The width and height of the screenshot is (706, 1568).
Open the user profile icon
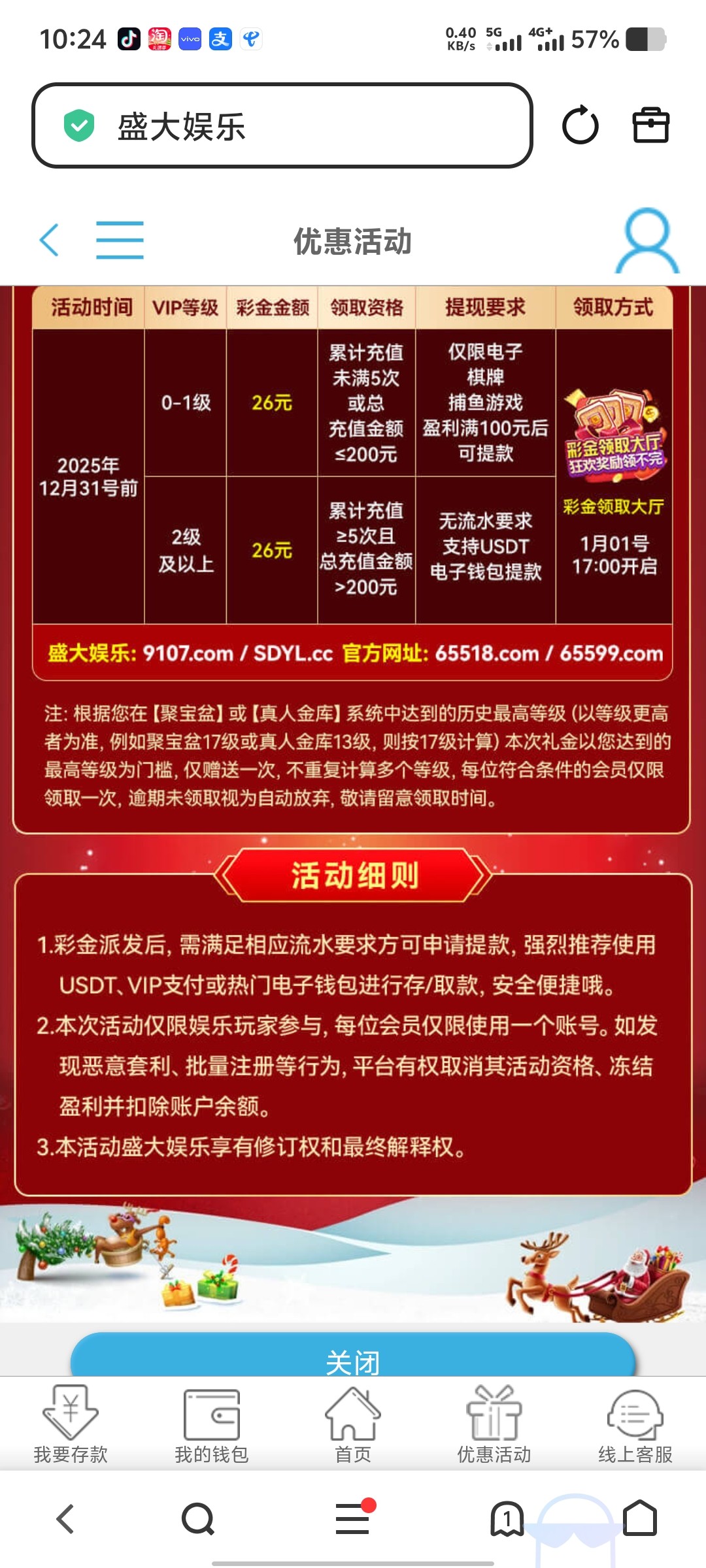tap(647, 240)
